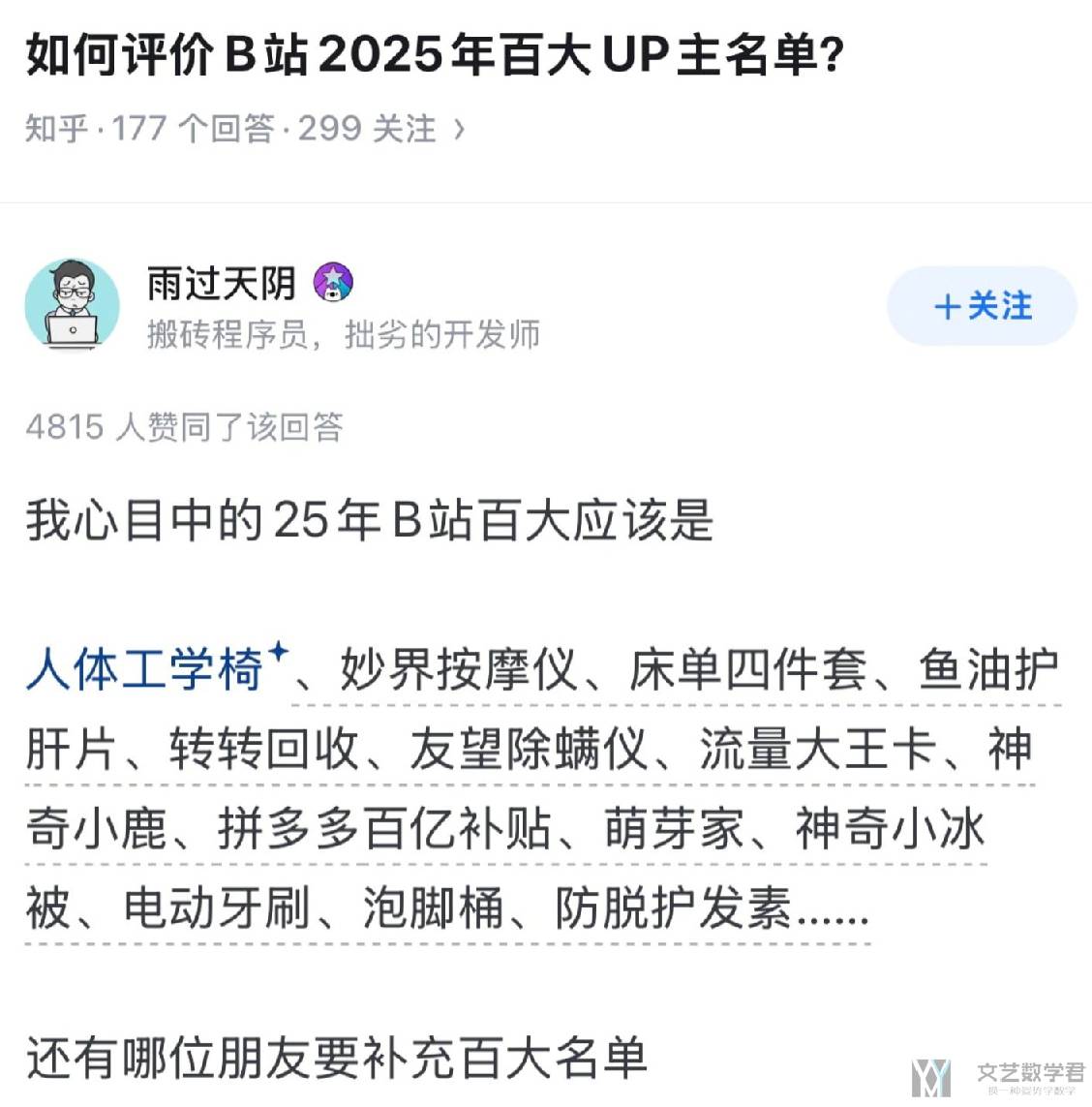Screen dimensions: 1092x1107
Task: Open the 177 个回答 question page chevron
Action: click(460, 129)
